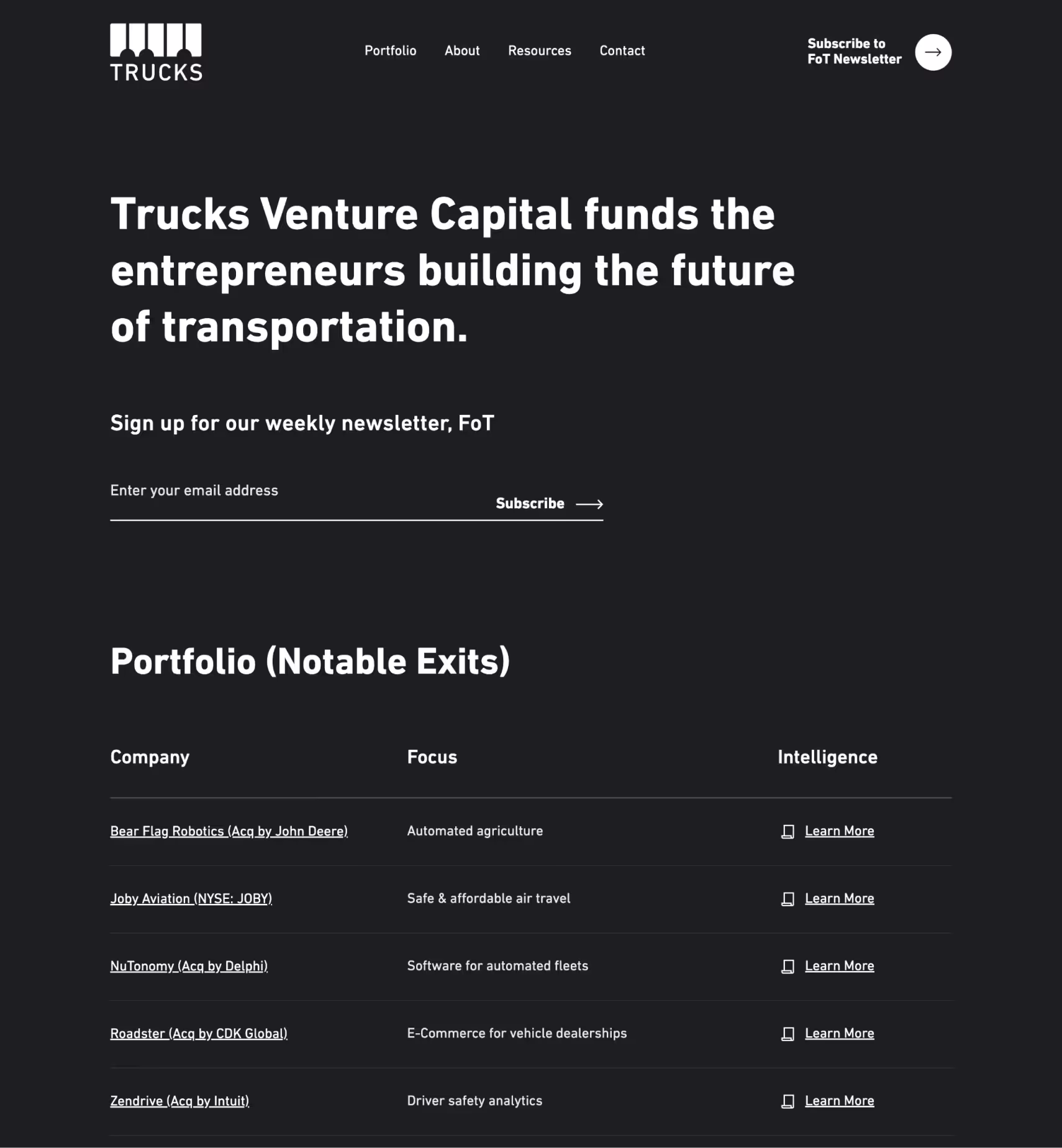Go to the About page

[x=461, y=51]
